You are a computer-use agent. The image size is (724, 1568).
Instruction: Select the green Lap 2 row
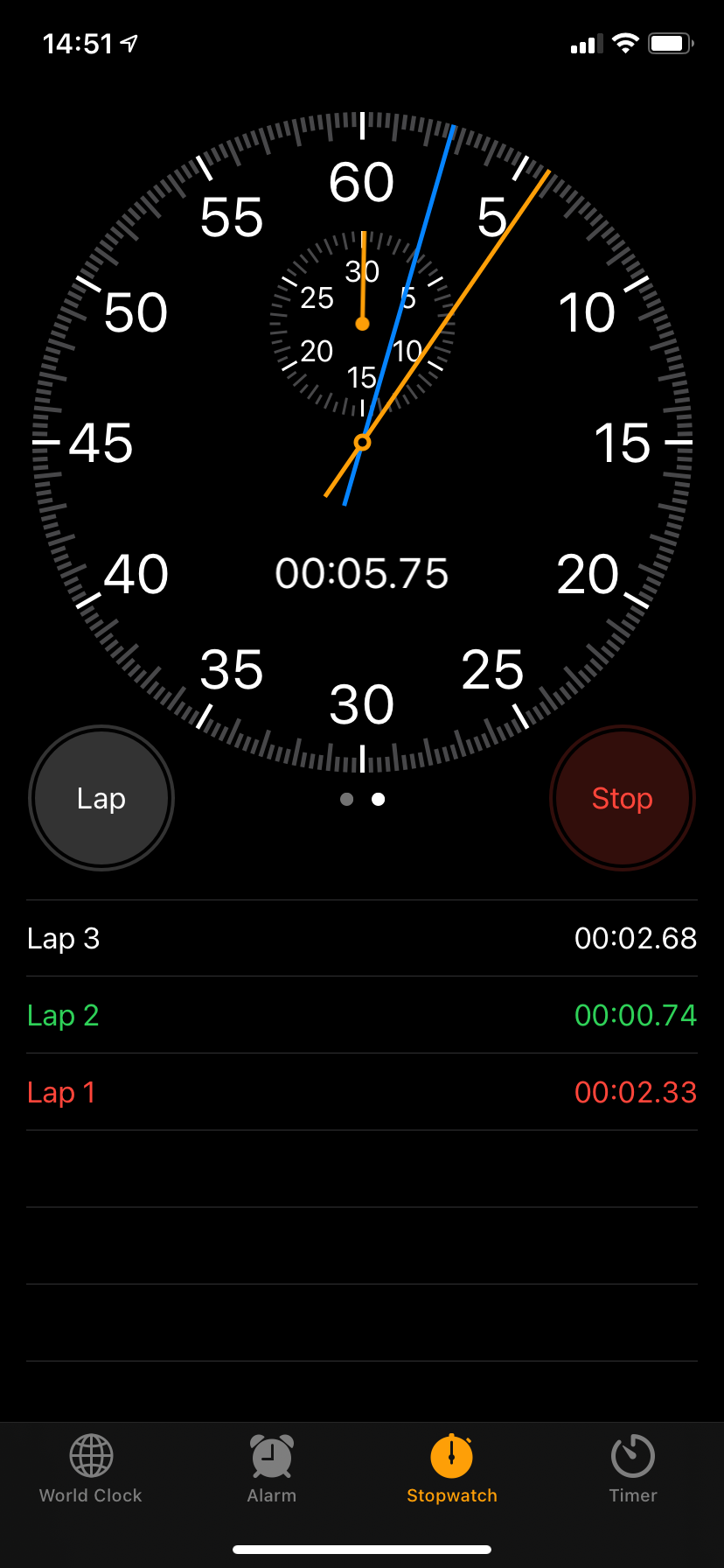(362, 1015)
